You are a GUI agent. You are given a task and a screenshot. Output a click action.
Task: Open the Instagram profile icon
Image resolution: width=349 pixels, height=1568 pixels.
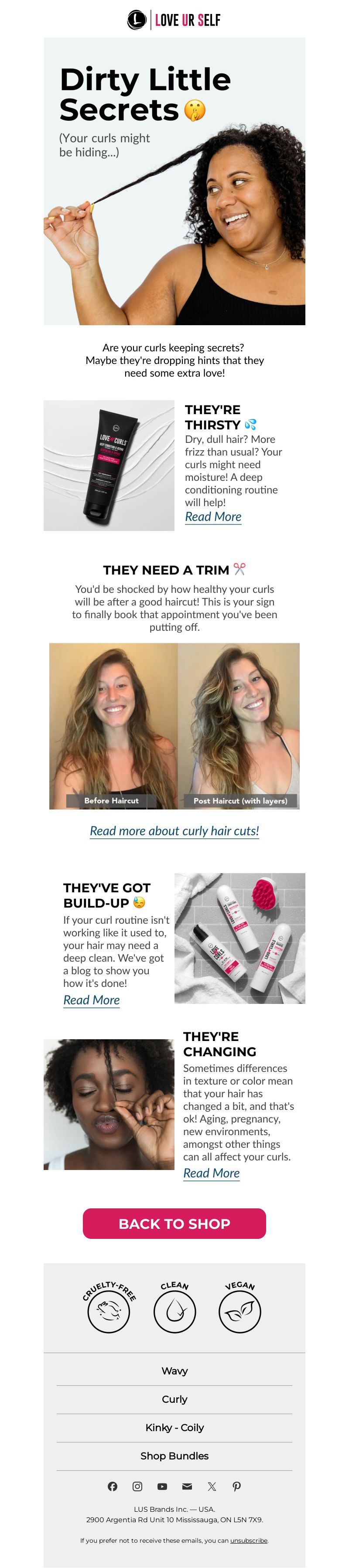click(138, 1486)
